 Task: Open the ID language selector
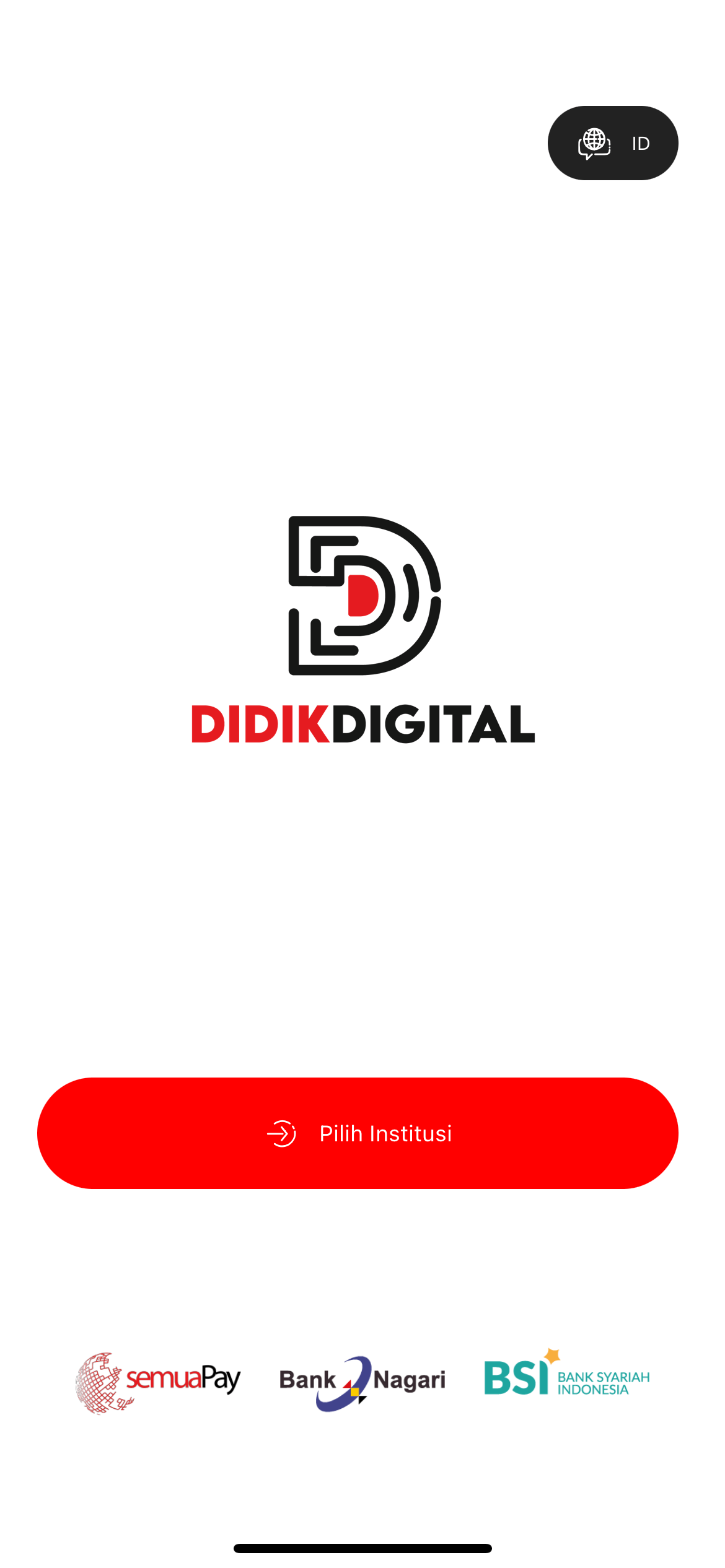[612, 143]
